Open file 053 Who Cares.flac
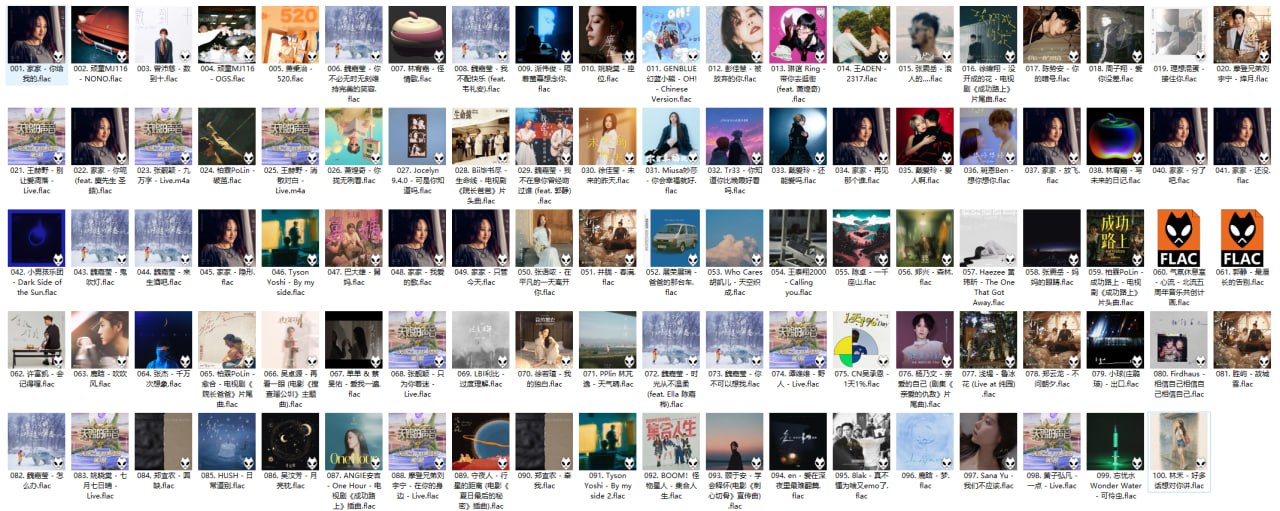The image size is (1280, 511). (734, 238)
